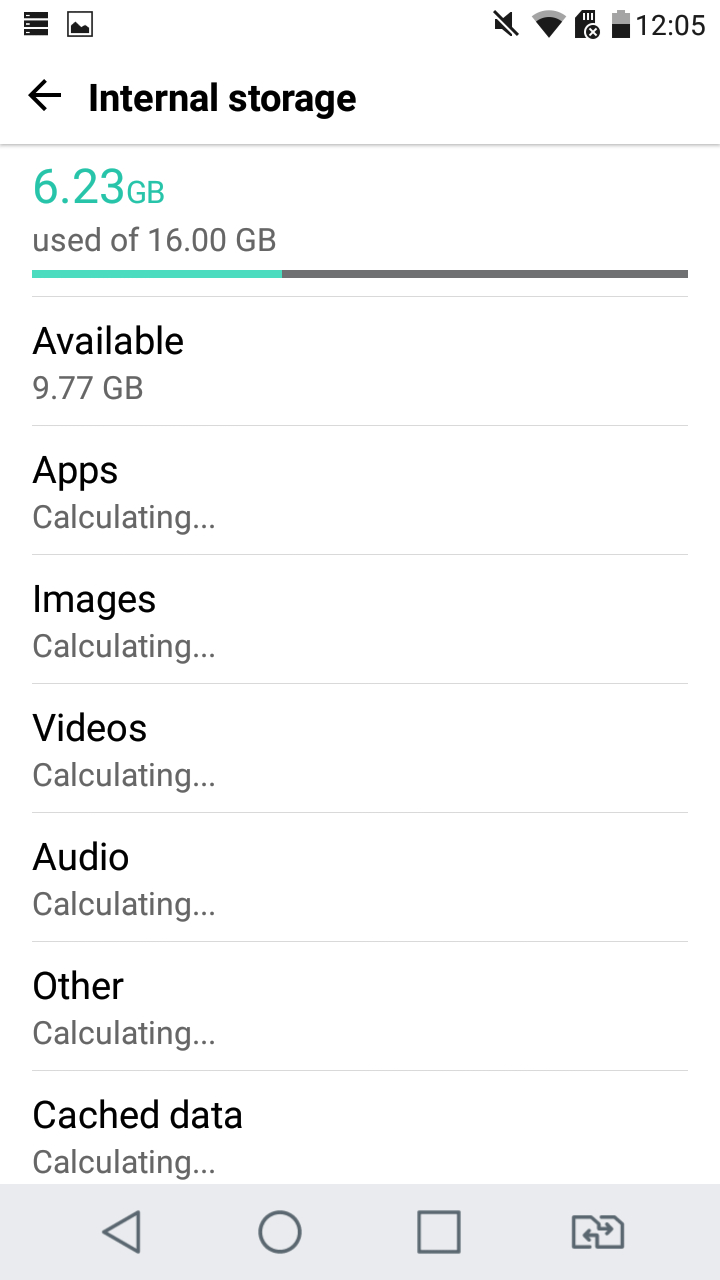Tap the Cached data row
Viewport: 720px width, 1280px height.
360,1134
